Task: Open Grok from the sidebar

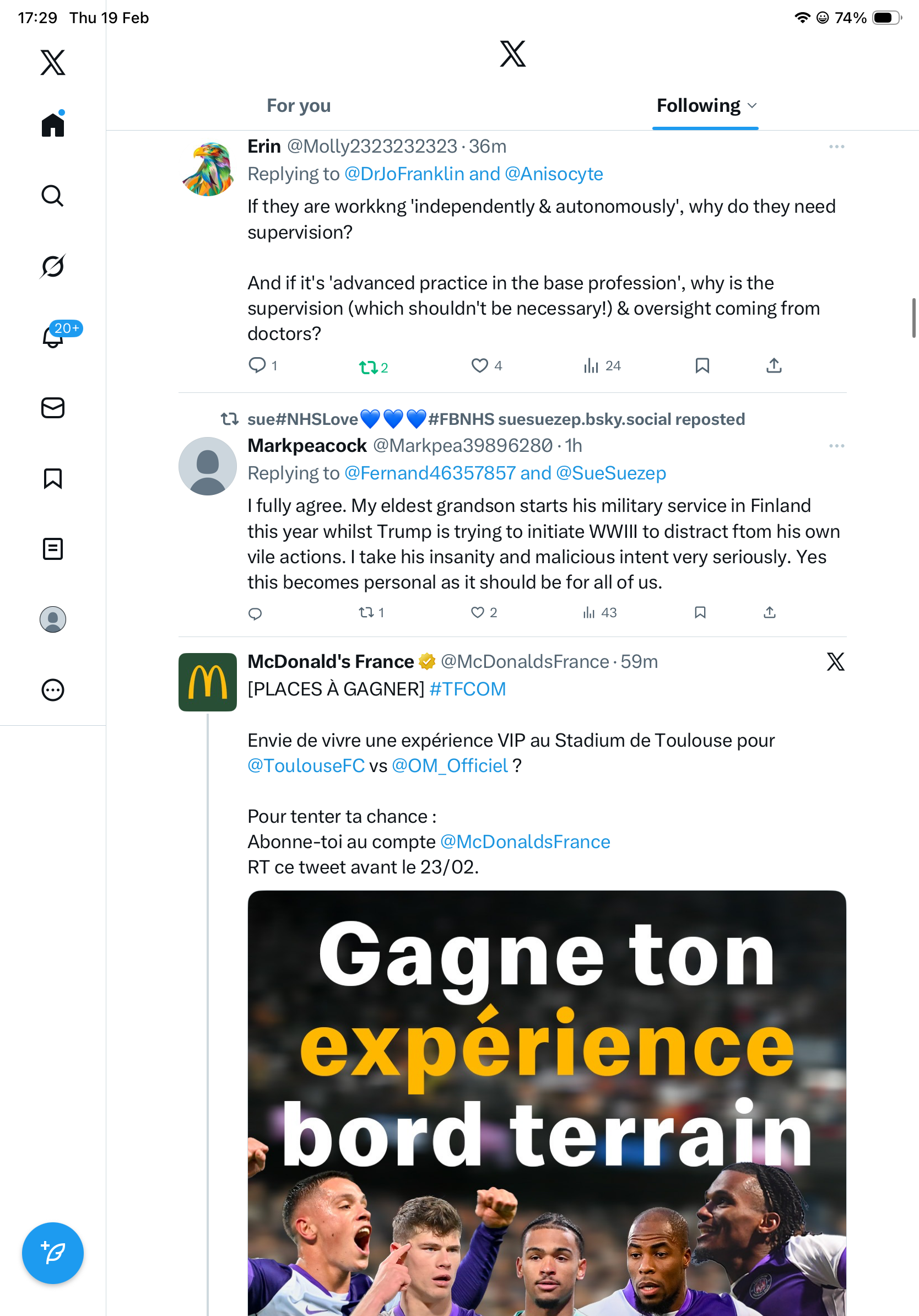Action: tap(53, 267)
